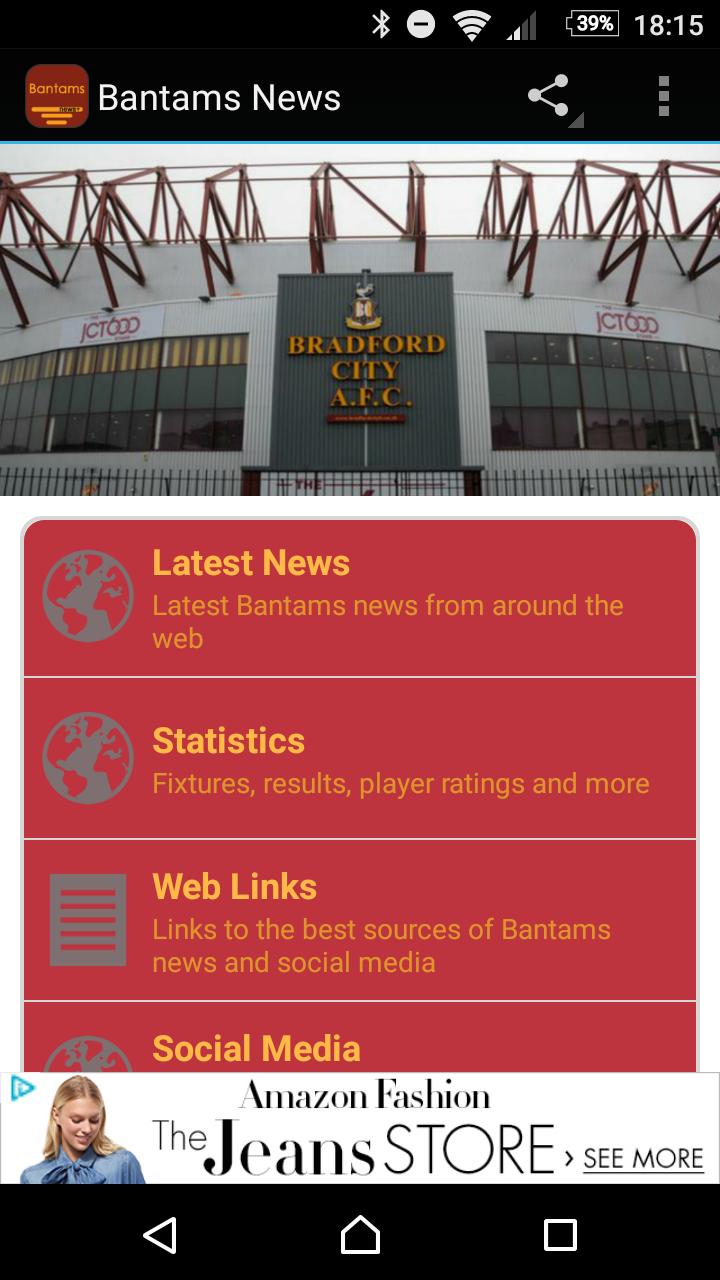Share the Bantams News app

point(549,97)
